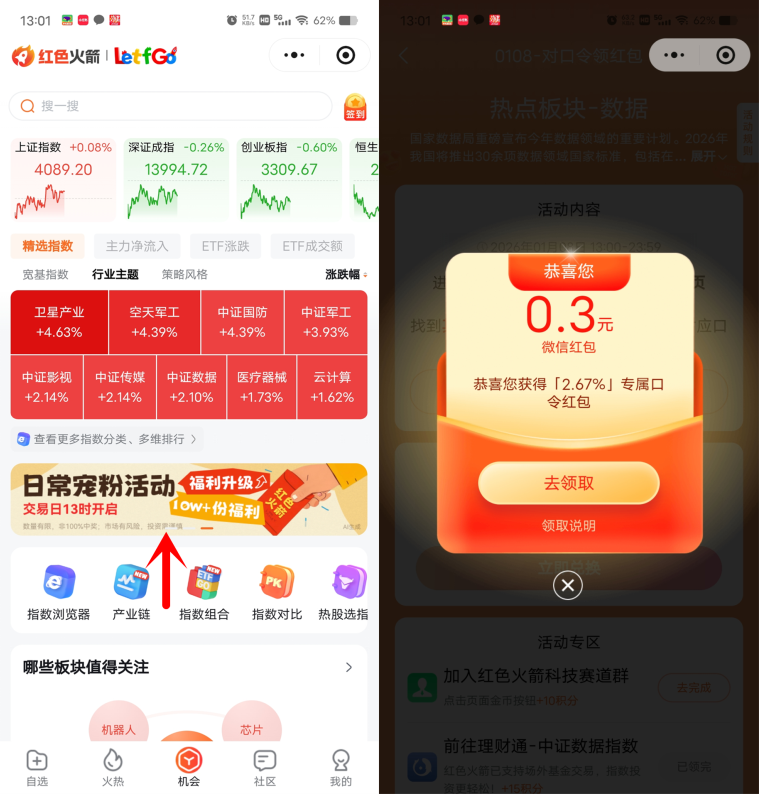
Task: Close the red packet popup
Action: click(568, 585)
